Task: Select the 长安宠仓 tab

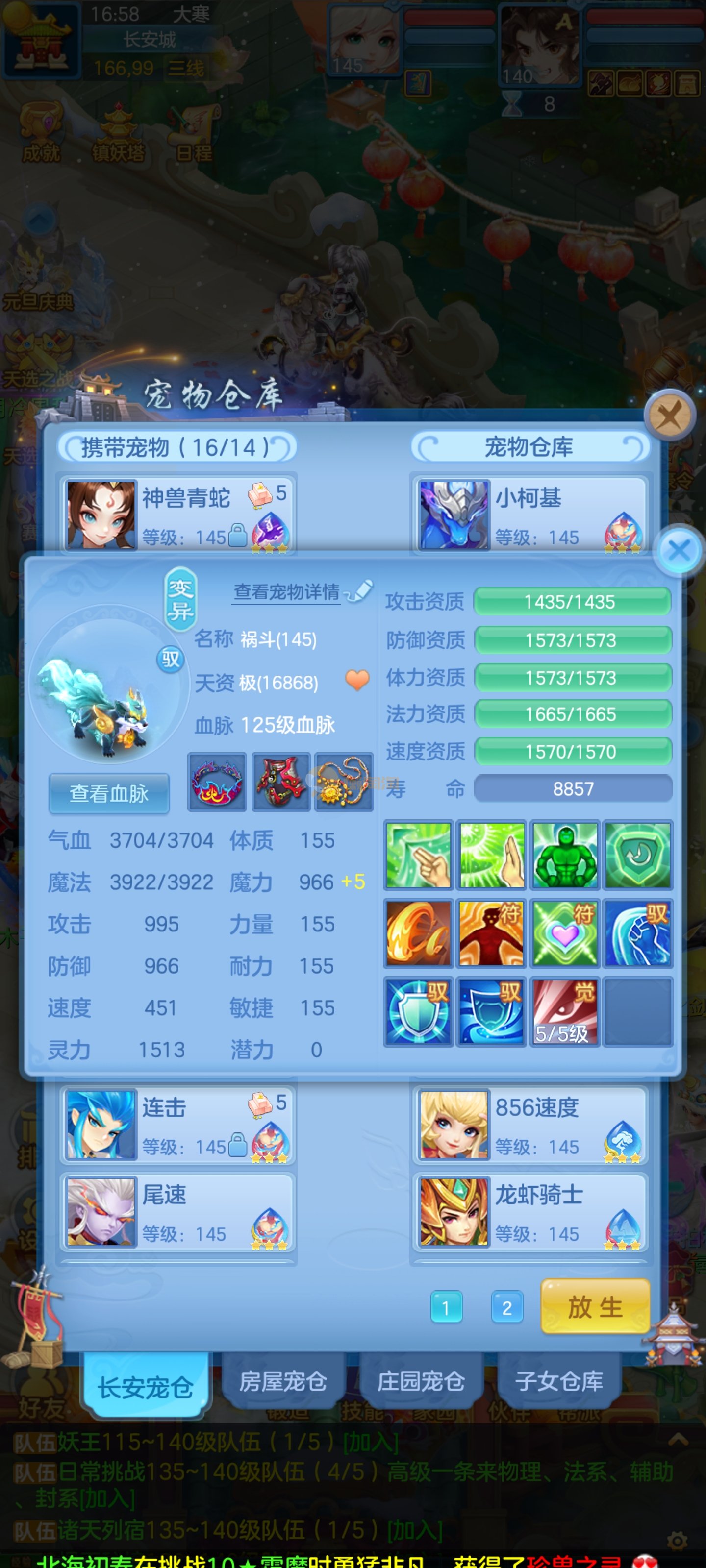Action: [146, 1387]
